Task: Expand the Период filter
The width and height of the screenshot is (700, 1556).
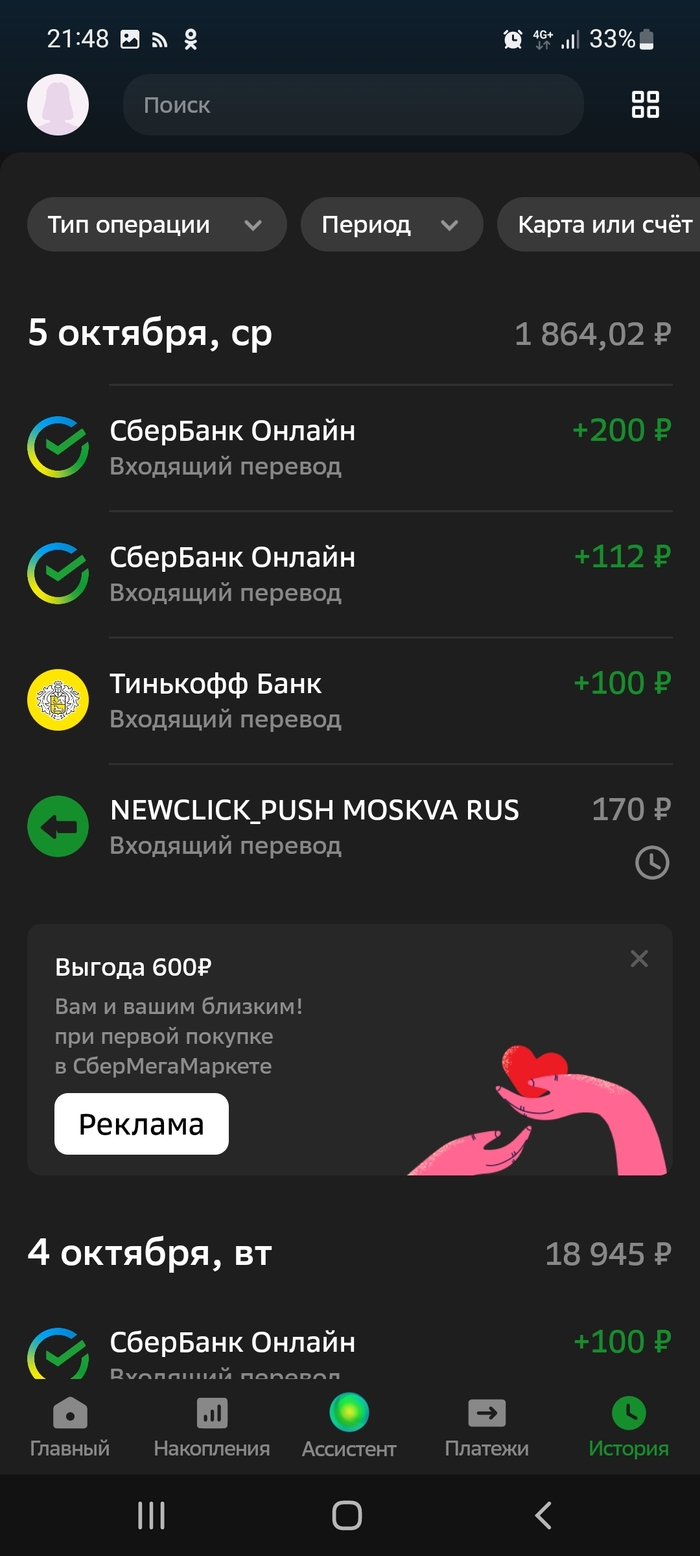Action: pos(391,225)
